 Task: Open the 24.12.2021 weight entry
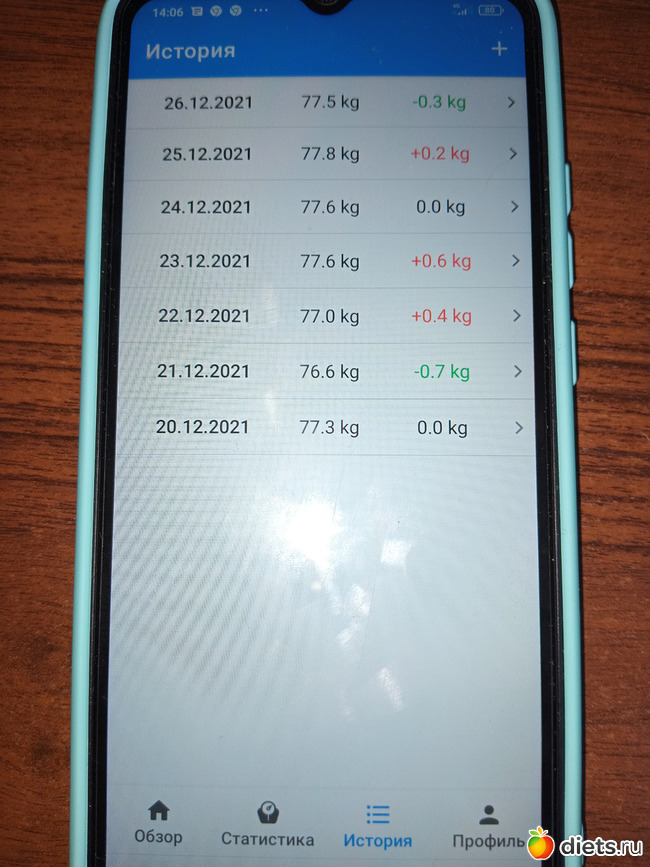(x=330, y=207)
